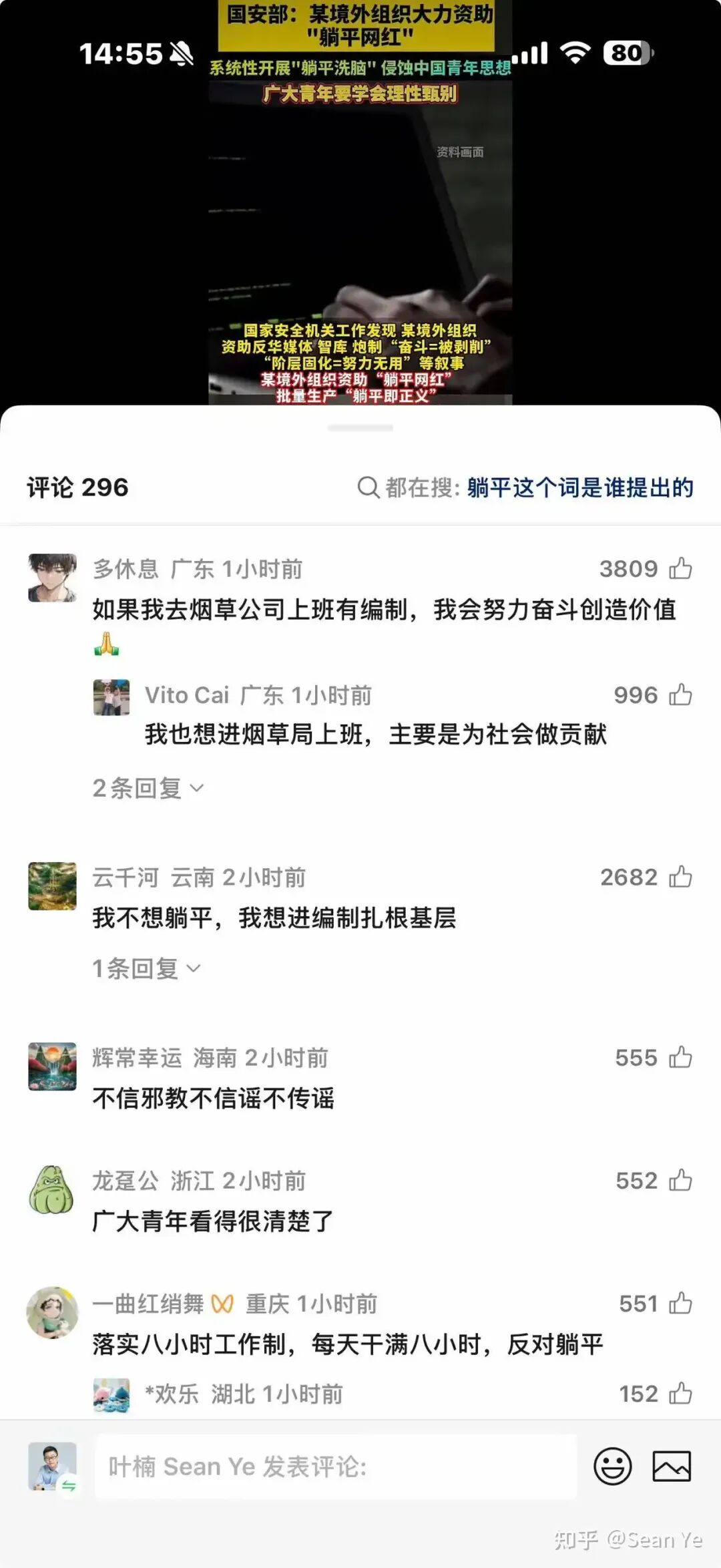Open 一曲红绡舞's profile avatar
This screenshot has width=721, height=1568.
pos(52,1312)
